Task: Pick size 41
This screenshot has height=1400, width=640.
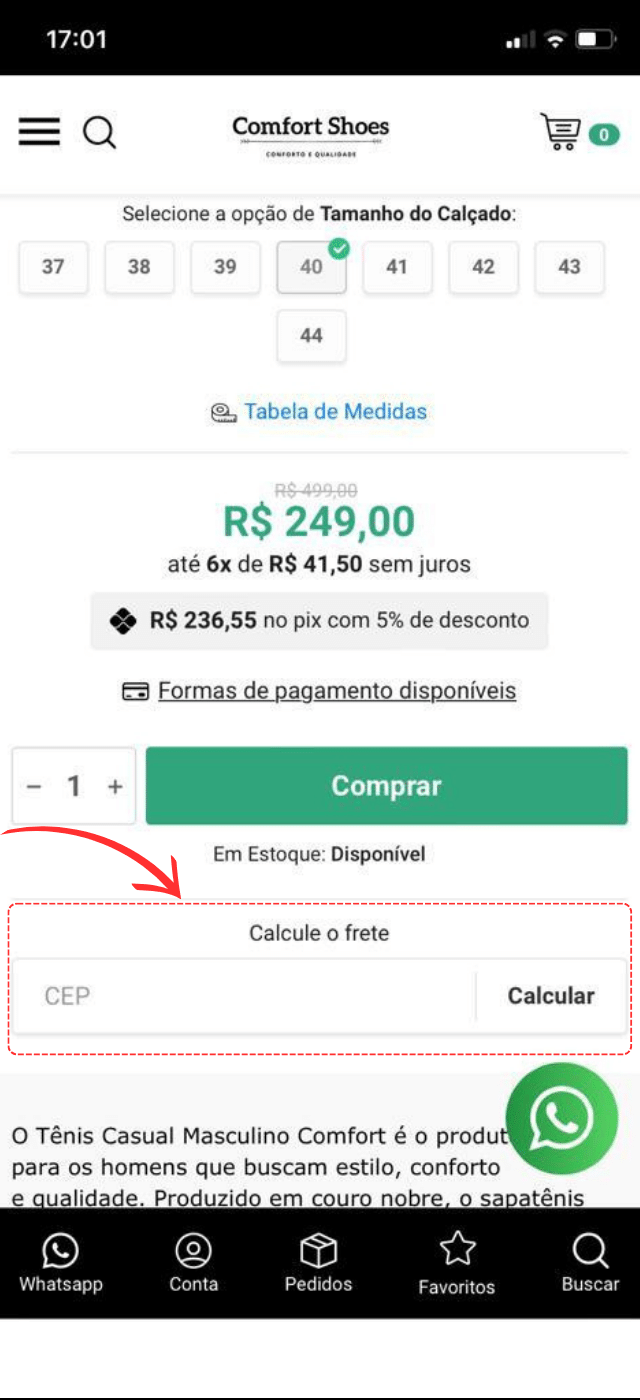Action: pyautogui.click(x=397, y=267)
